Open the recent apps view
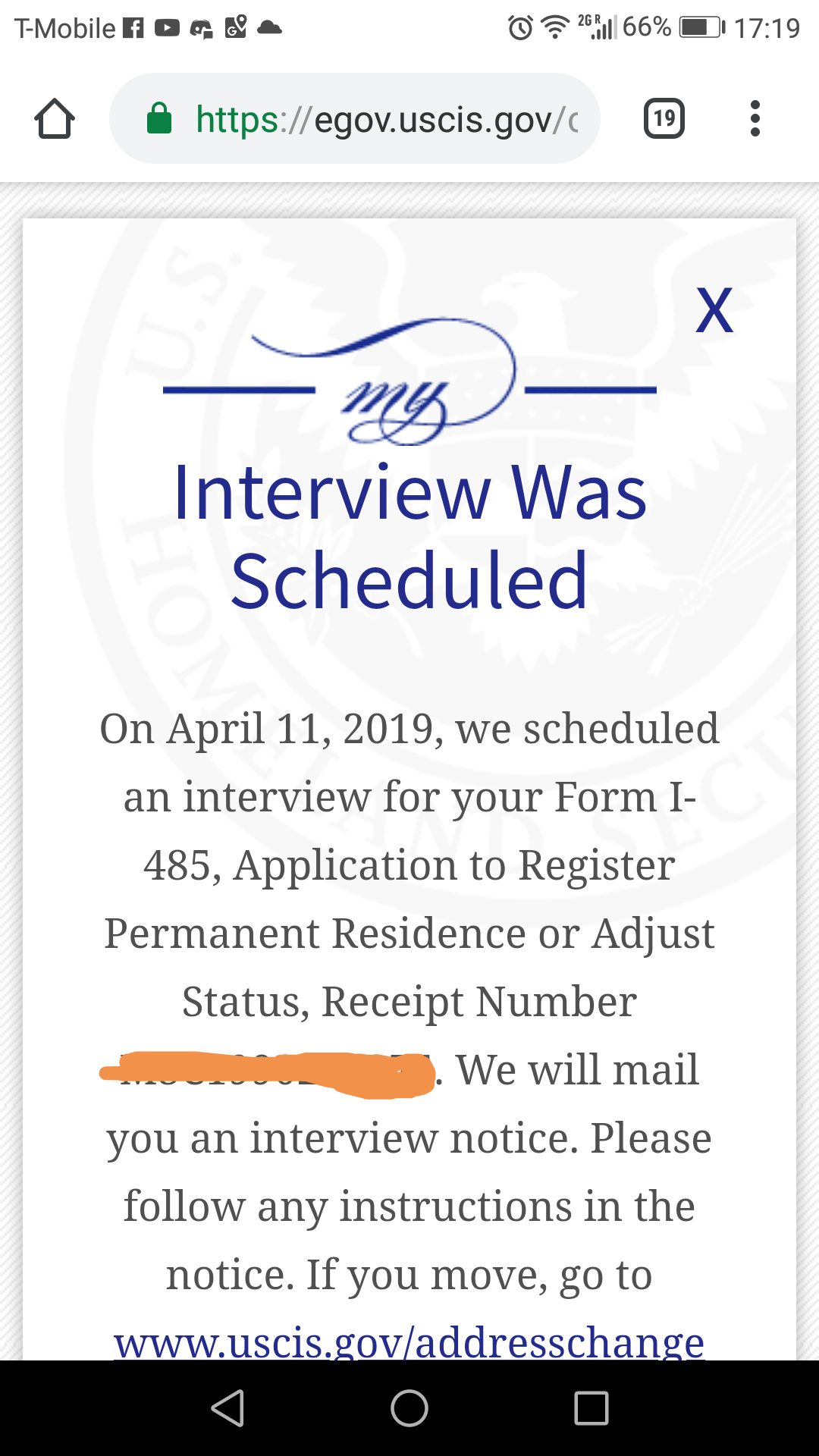Screen dimensions: 819x1456 click(x=591, y=1408)
